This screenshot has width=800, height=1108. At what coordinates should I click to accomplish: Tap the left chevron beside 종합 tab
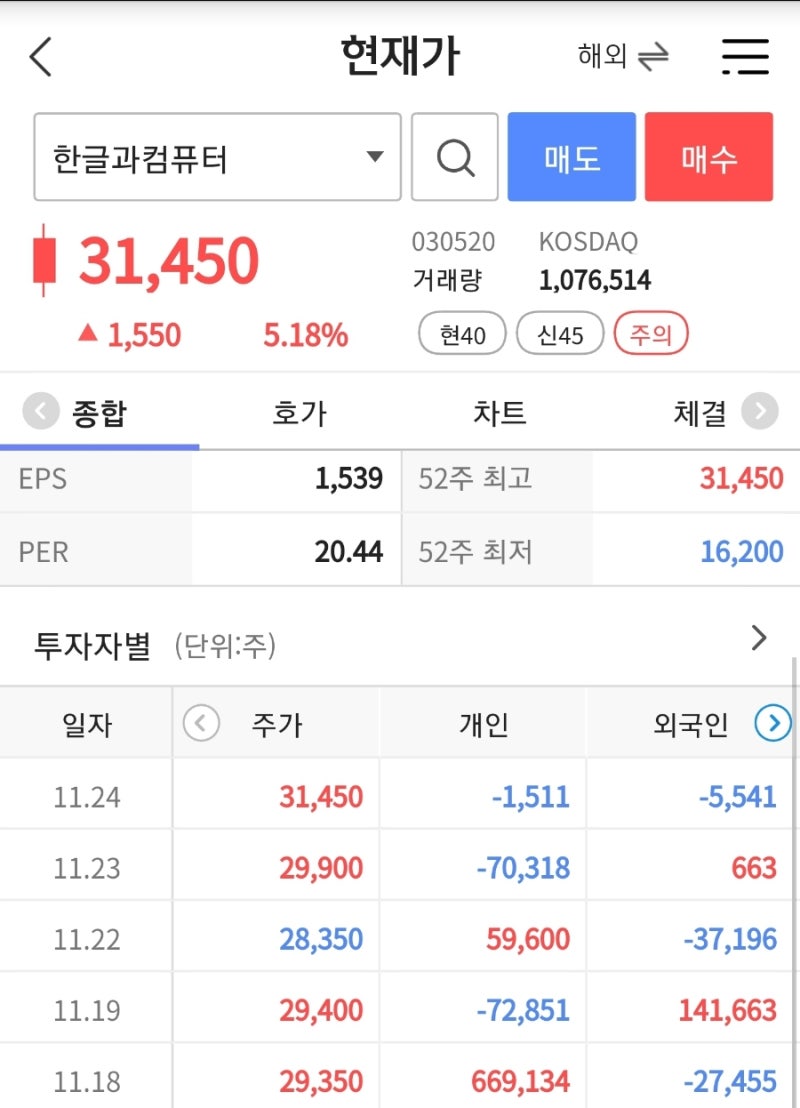[40, 411]
